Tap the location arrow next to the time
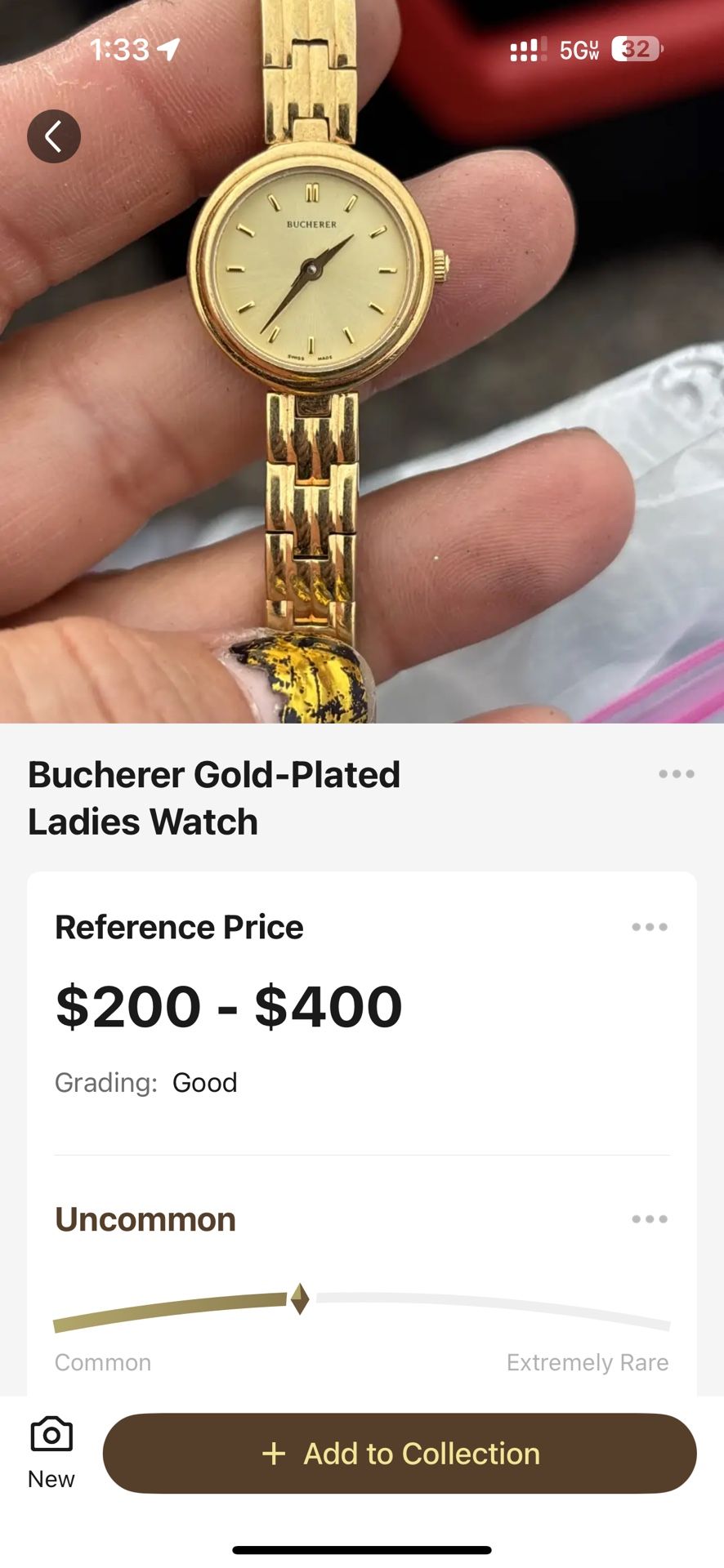 coord(170,49)
